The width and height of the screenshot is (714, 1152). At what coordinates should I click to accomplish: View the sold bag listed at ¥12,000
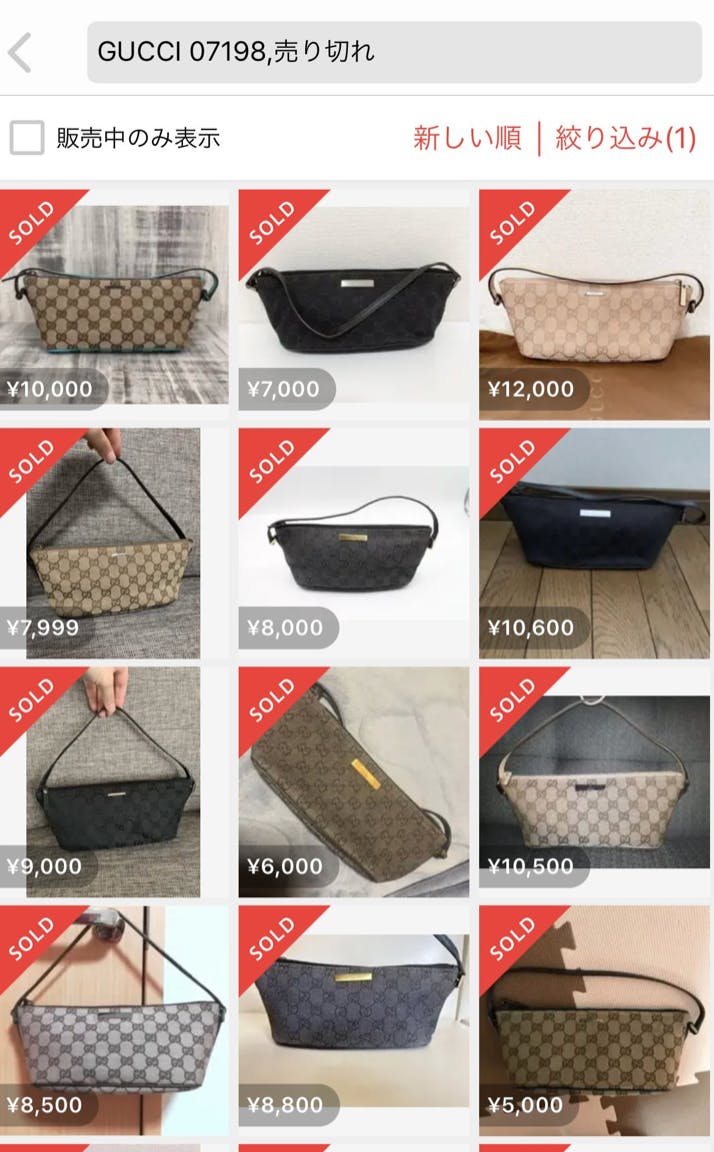[595, 300]
